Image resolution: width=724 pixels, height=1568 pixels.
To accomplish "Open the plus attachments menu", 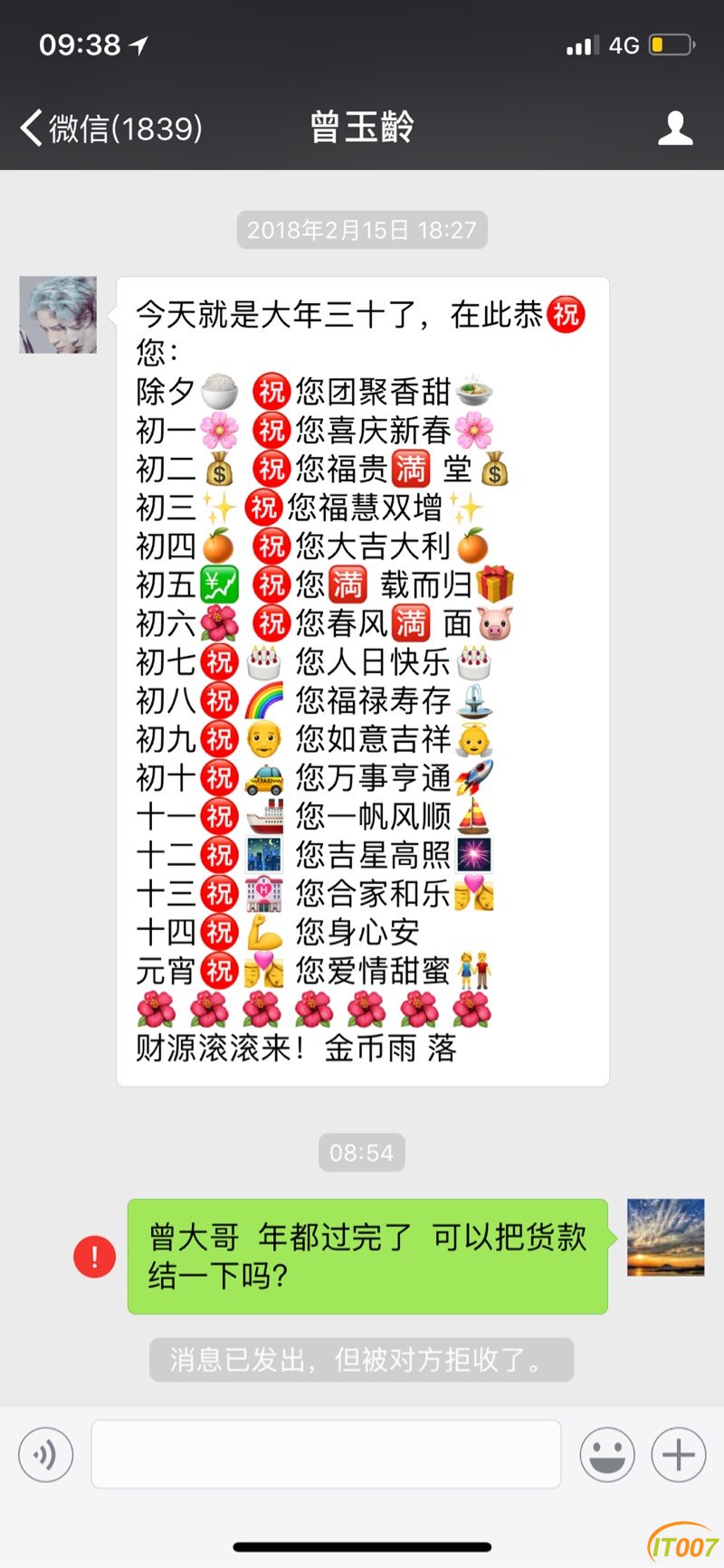I will (678, 1454).
